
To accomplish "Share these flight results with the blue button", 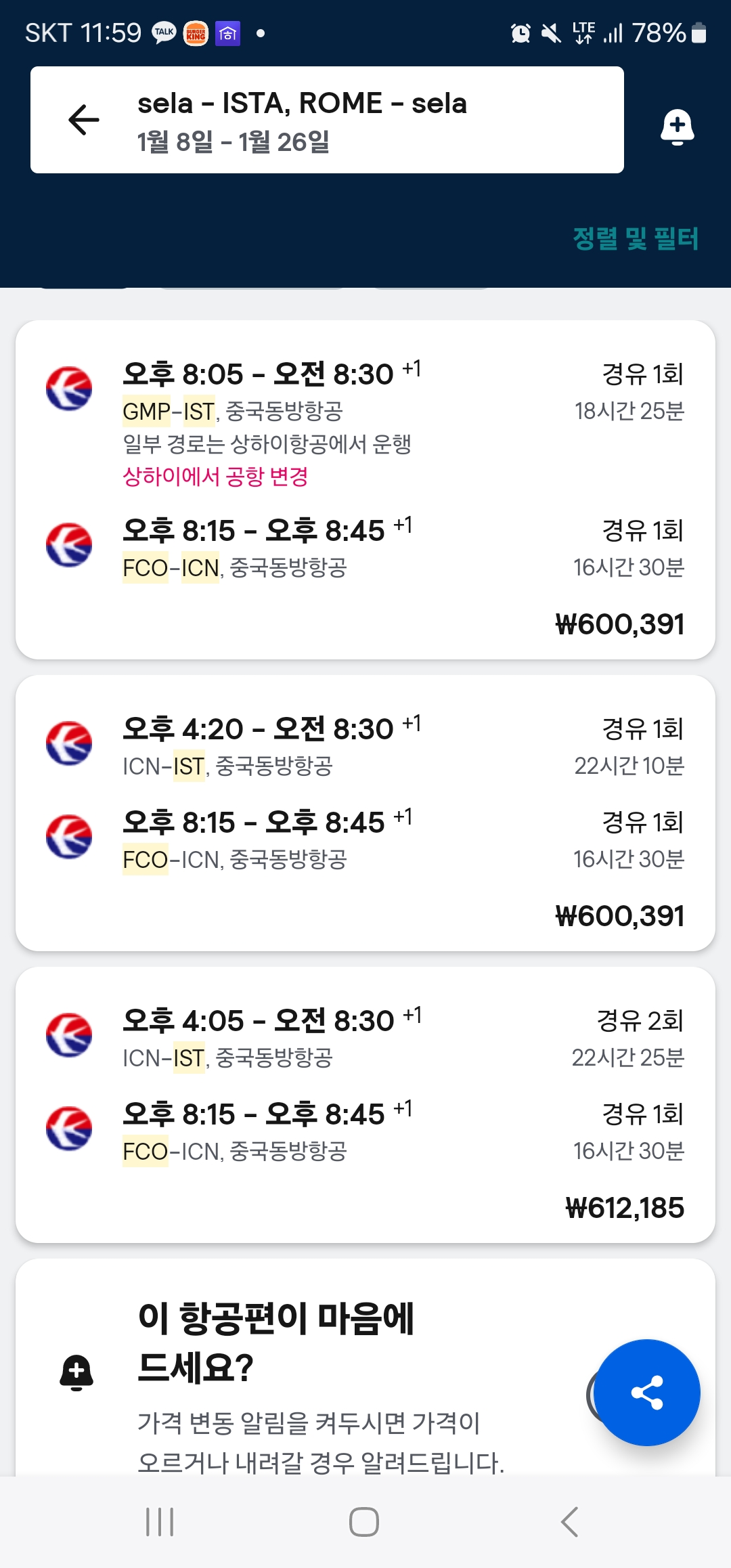I will coord(646,1393).
